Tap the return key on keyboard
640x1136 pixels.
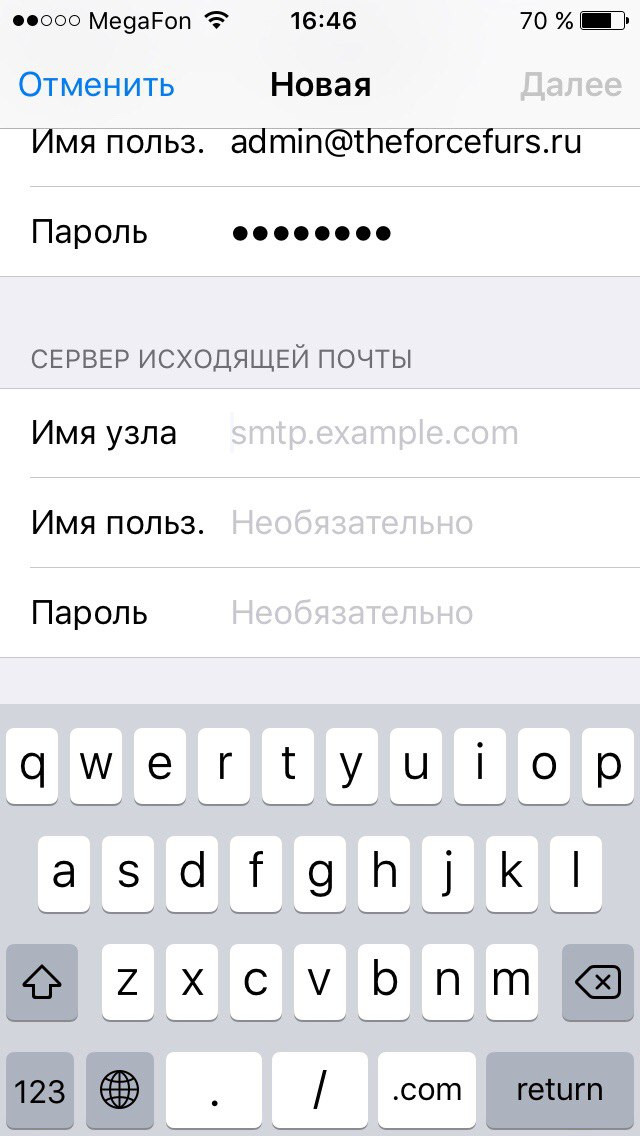click(559, 1090)
